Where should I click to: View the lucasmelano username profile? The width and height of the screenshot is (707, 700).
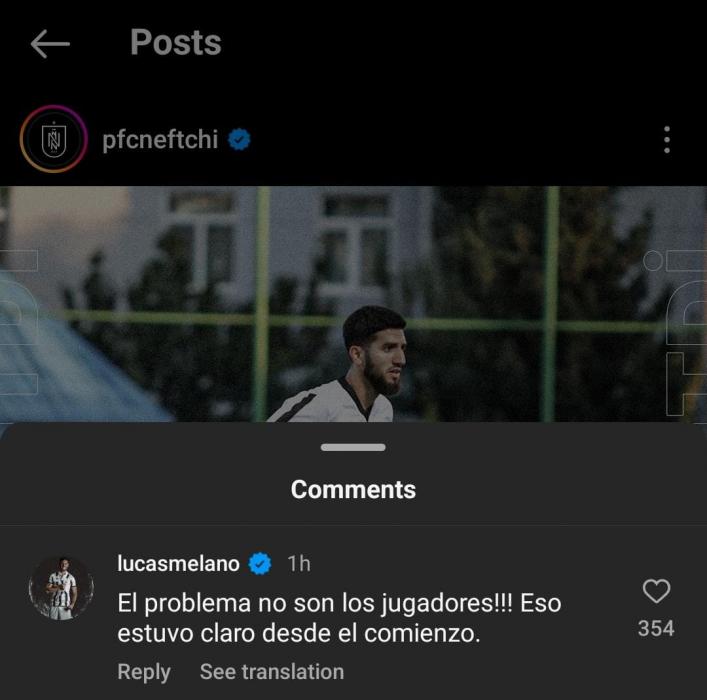coord(178,564)
